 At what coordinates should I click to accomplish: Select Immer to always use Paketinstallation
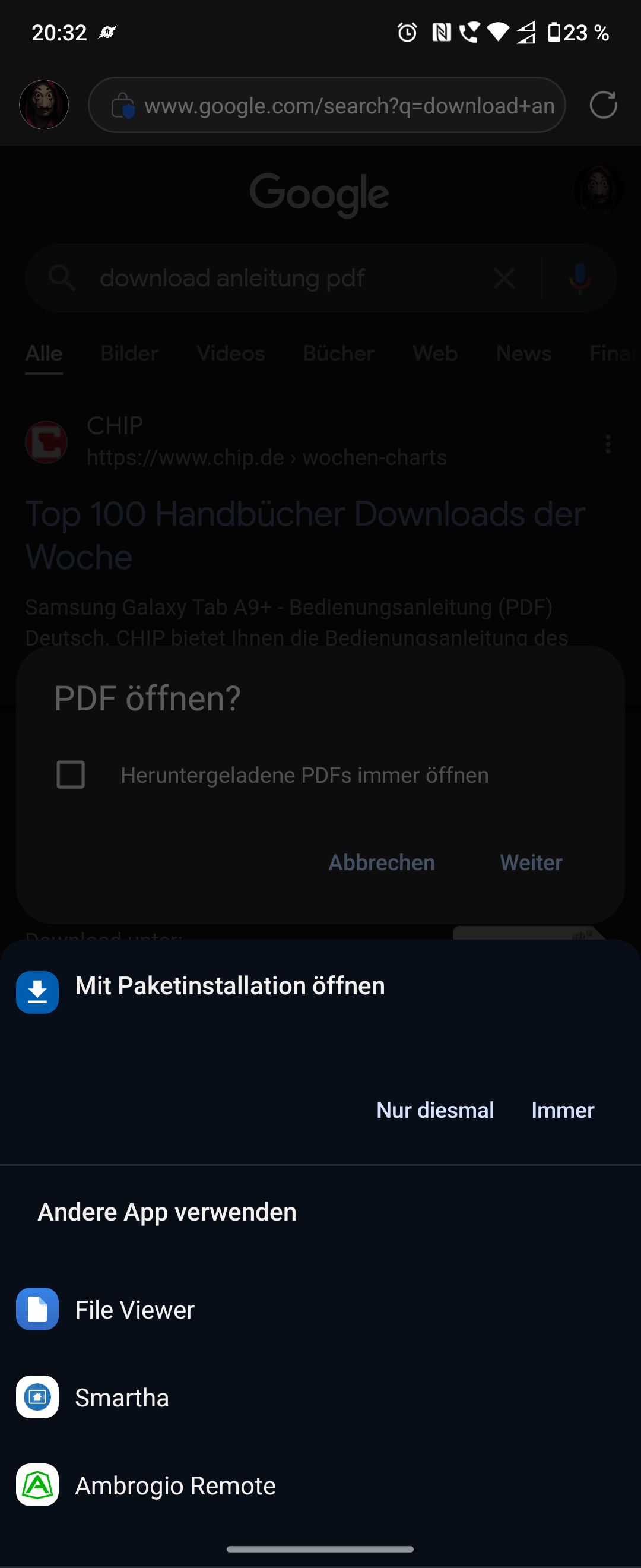coord(563,1109)
